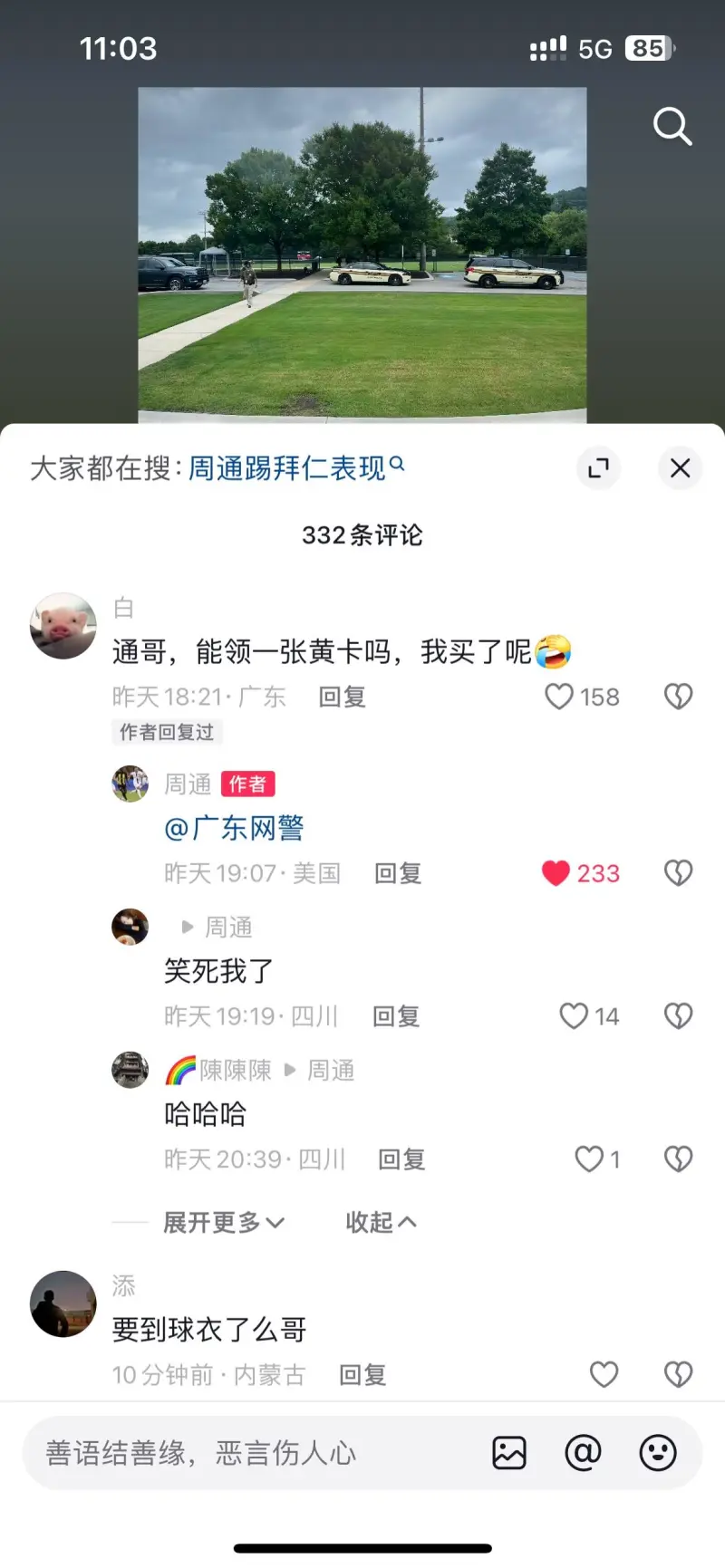The width and height of the screenshot is (725, 1568).
Task: Unlike the author's @广东网警 reply
Action: point(556,872)
